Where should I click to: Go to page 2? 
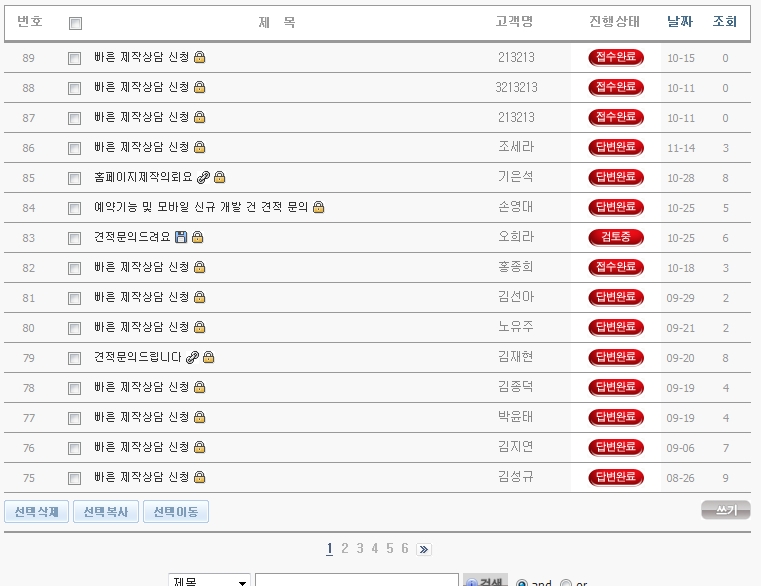[x=345, y=548]
